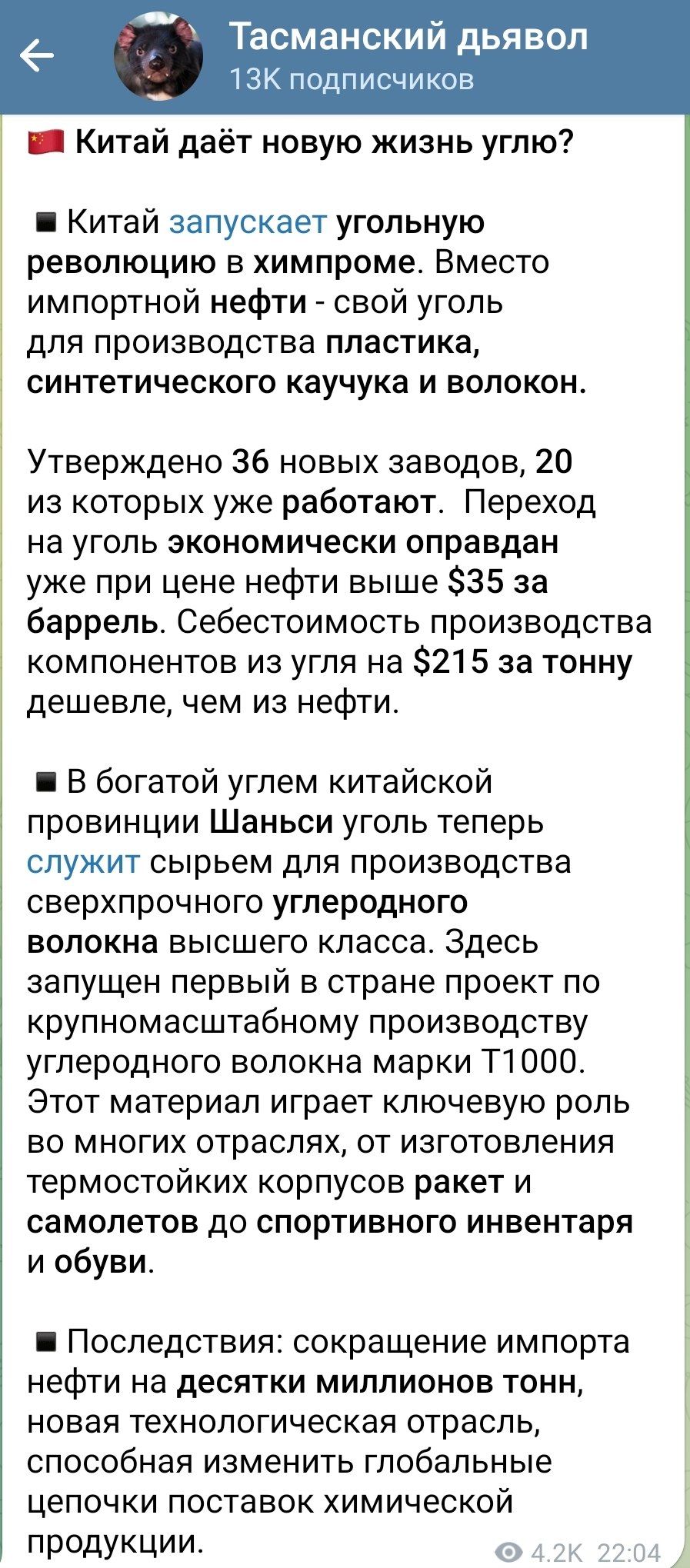Open the Тасманский дьявол channel avatar
This screenshot has height=1568, width=690.
coord(158,56)
